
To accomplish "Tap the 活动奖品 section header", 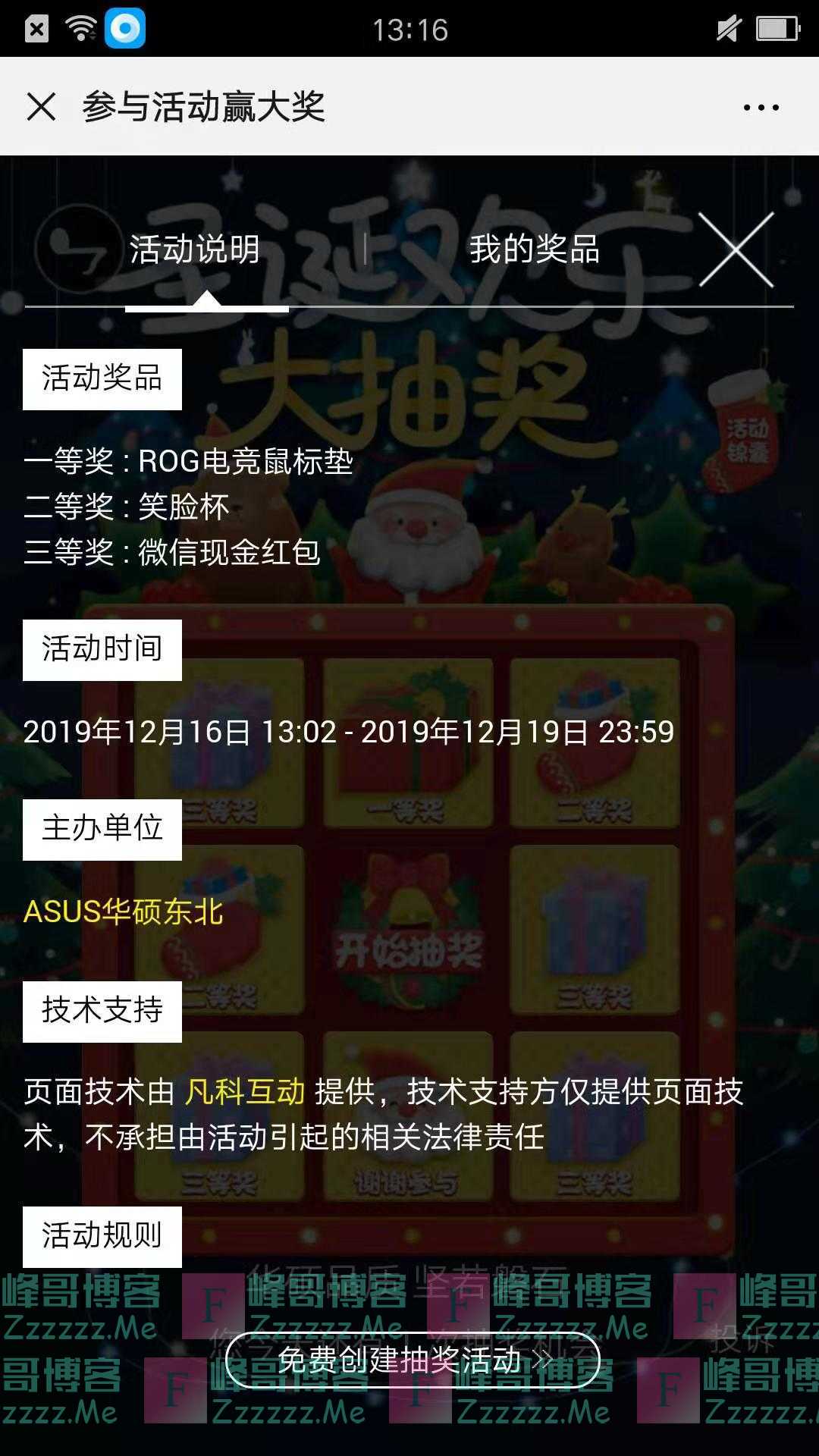I will coord(104,381).
